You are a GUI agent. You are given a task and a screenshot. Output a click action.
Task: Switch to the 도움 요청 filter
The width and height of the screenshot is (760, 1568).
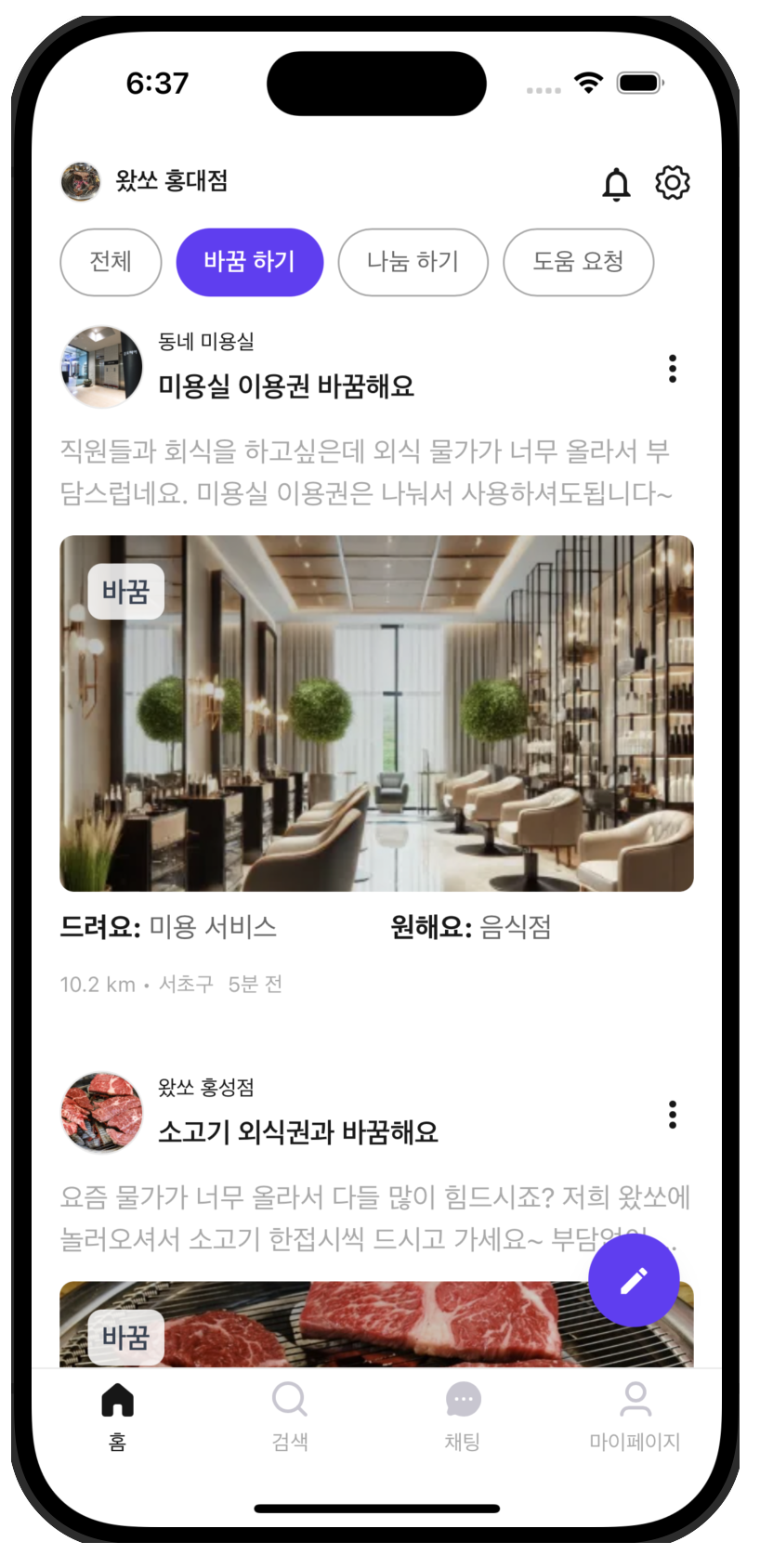pyautogui.click(x=578, y=262)
